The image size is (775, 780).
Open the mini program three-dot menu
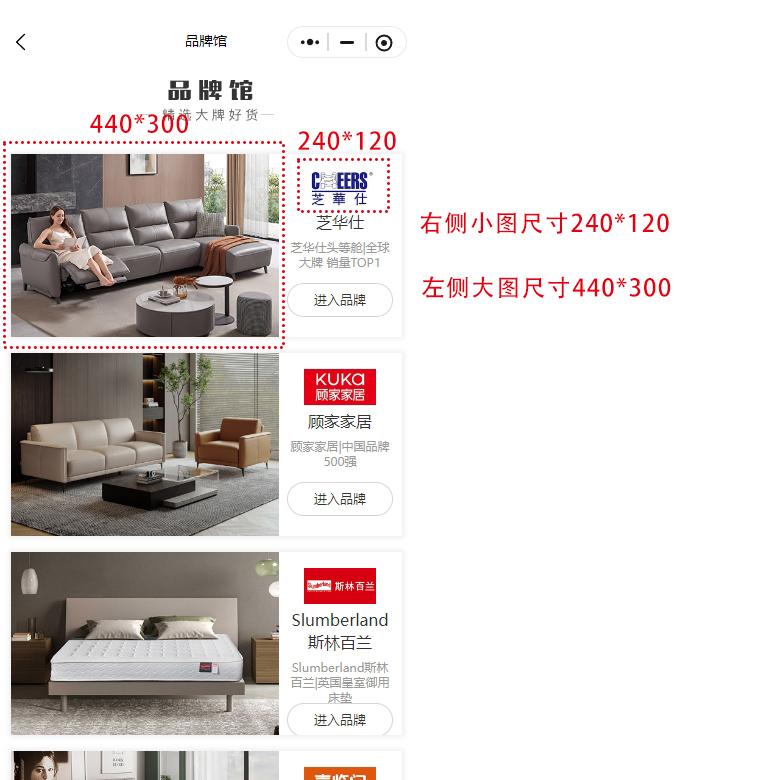310,42
